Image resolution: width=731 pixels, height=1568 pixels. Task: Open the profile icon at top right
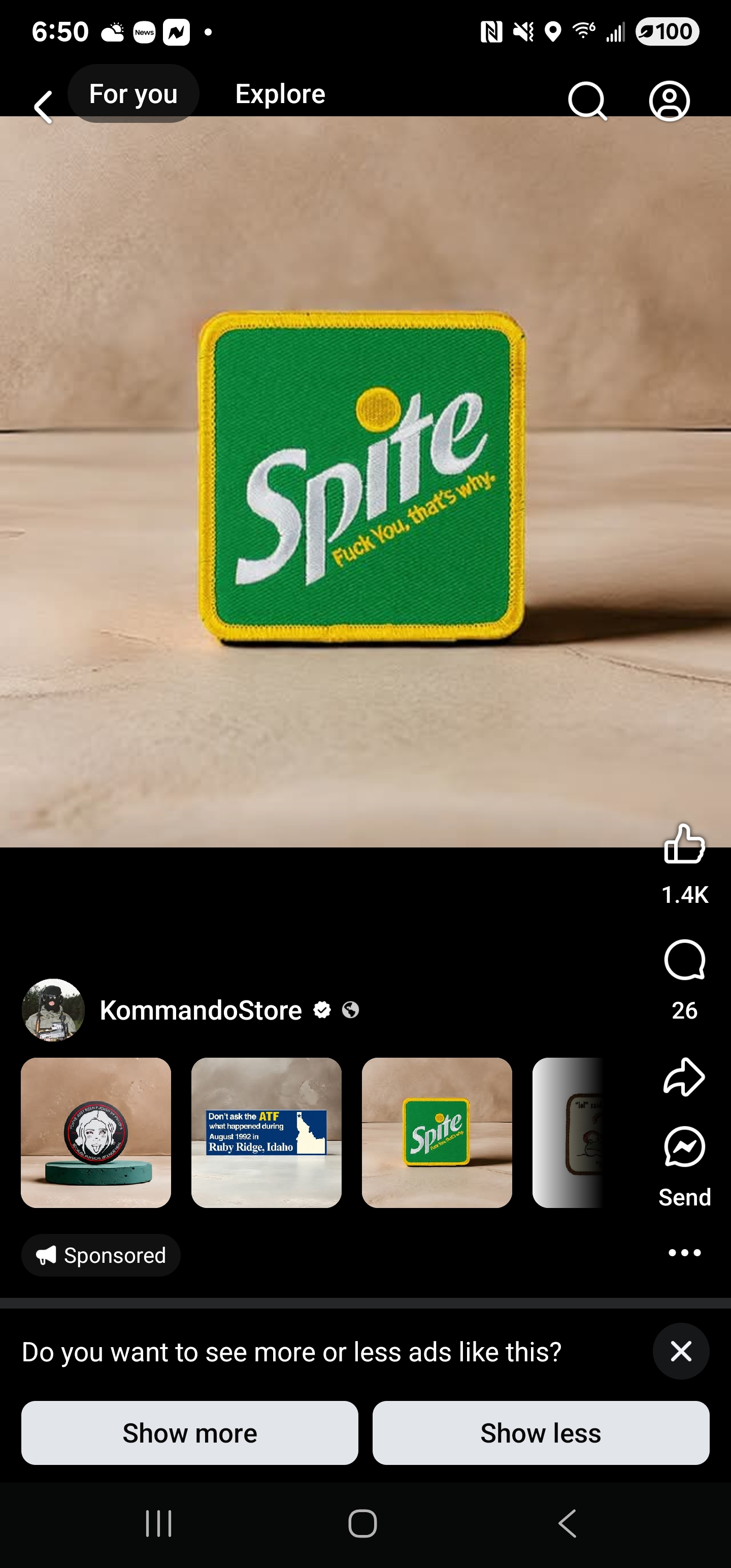tap(669, 101)
